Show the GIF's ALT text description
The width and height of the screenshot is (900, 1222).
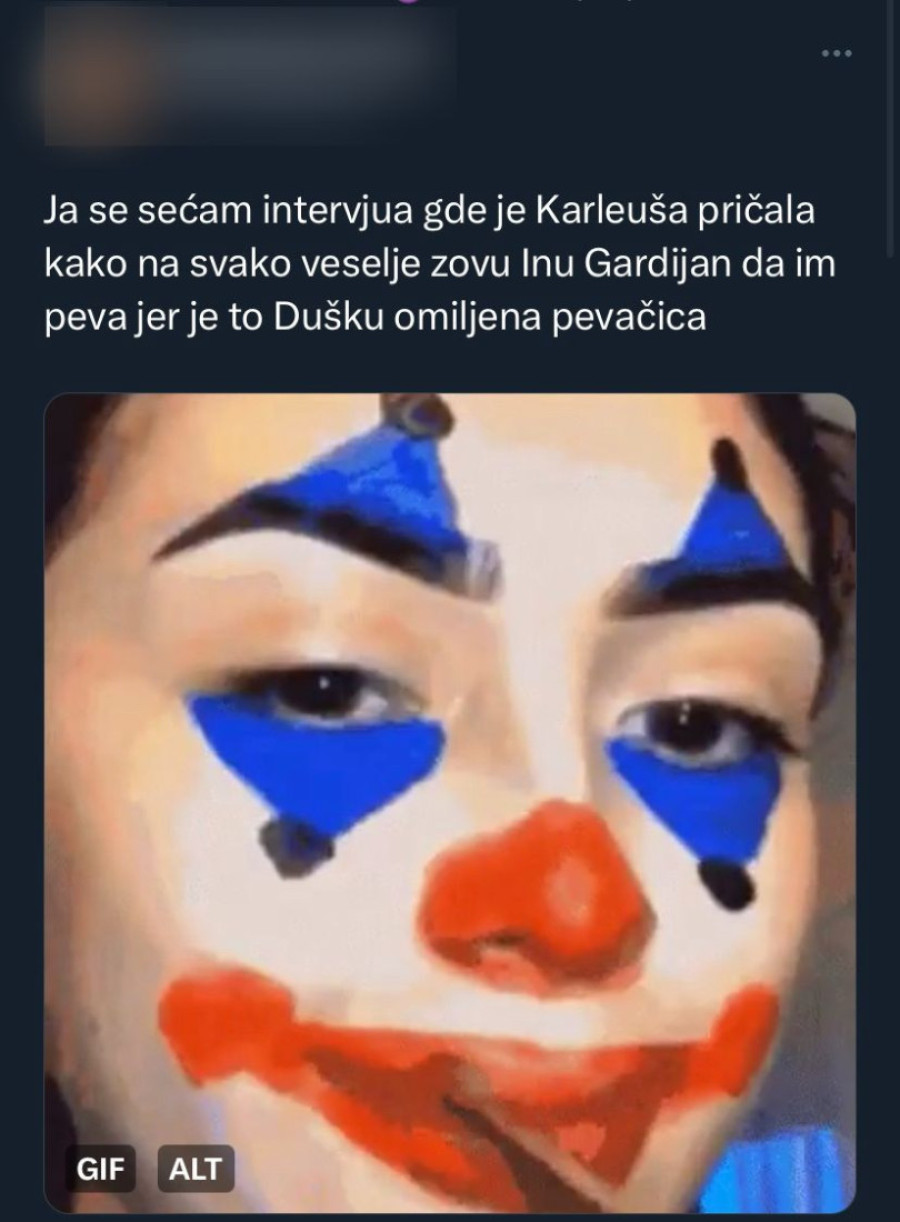[196, 1169]
